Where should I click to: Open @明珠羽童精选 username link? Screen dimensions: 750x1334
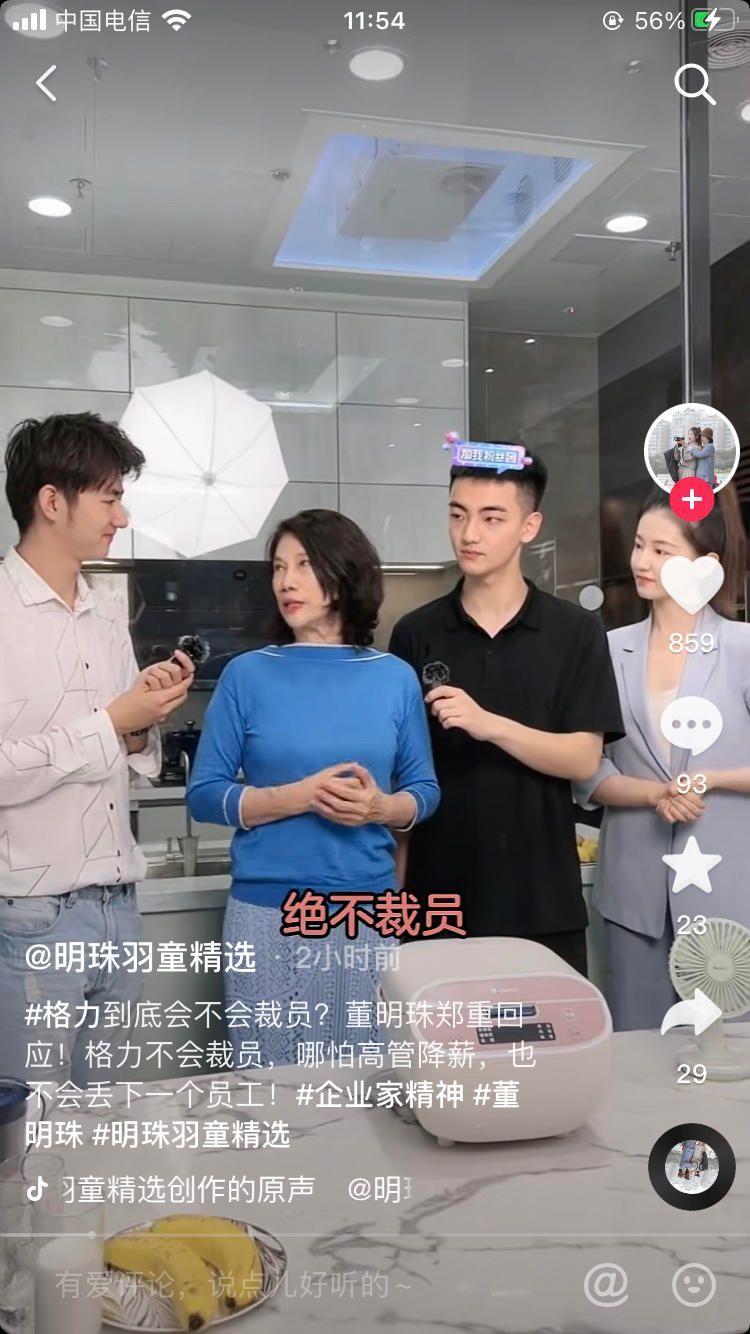pyautogui.click(x=140, y=958)
